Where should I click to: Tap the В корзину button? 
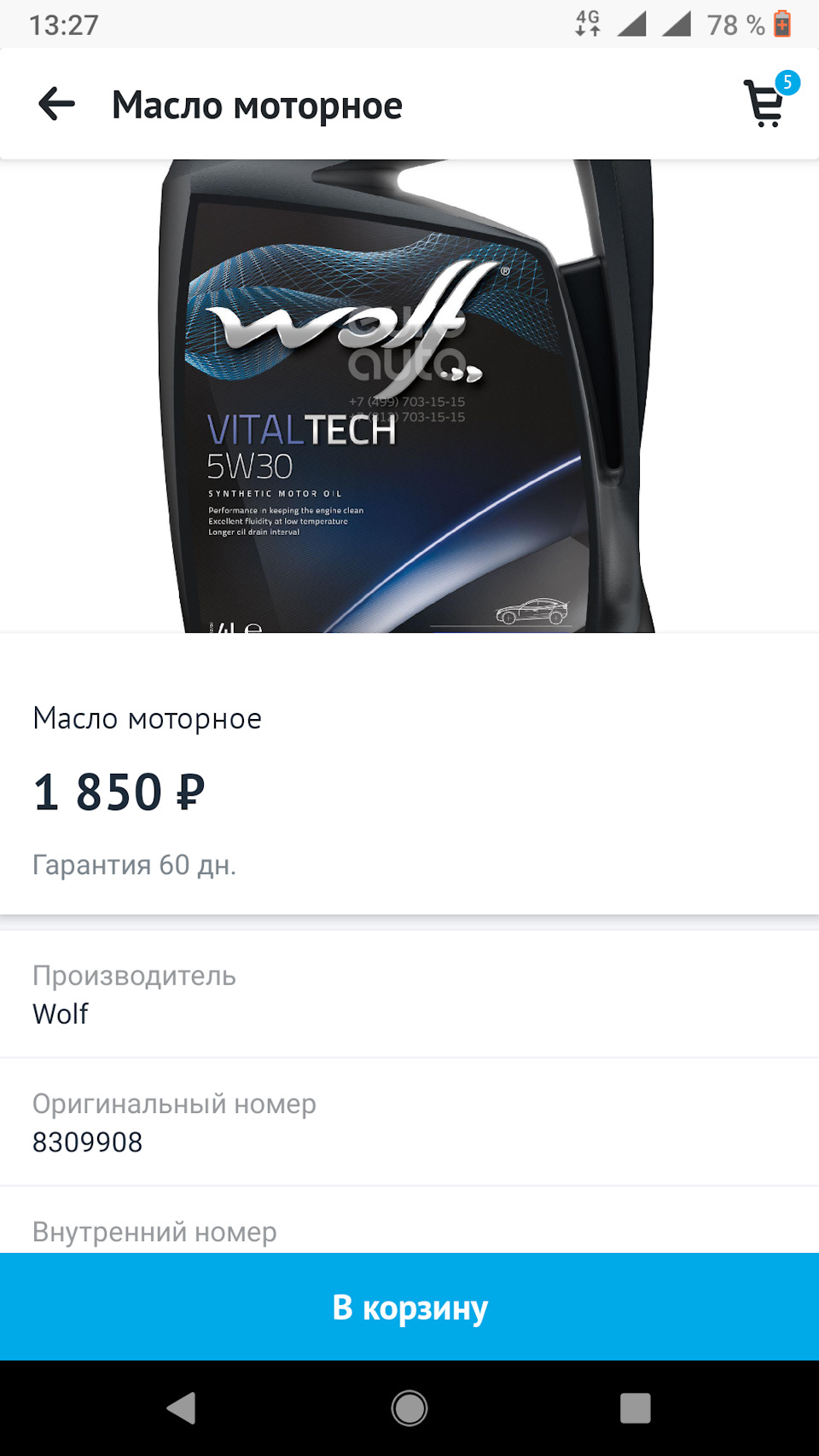tap(409, 1308)
